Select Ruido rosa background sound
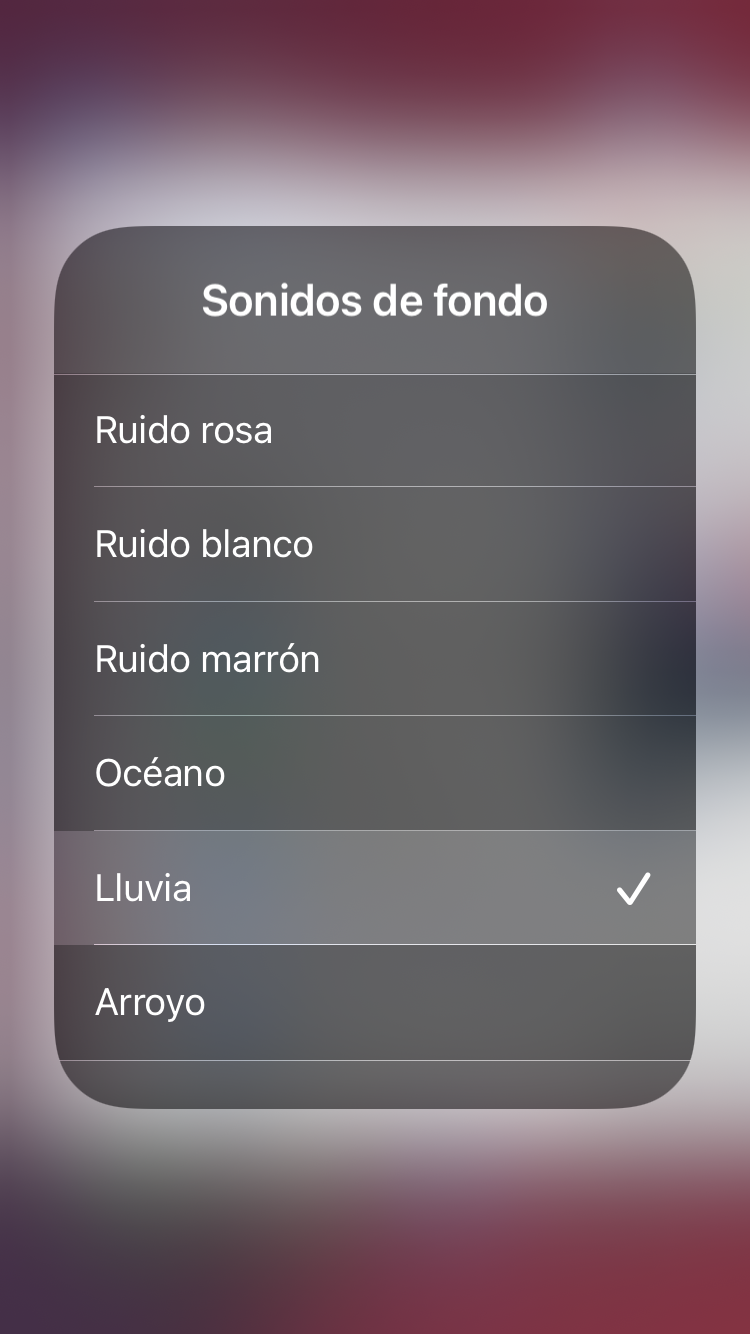 point(374,431)
